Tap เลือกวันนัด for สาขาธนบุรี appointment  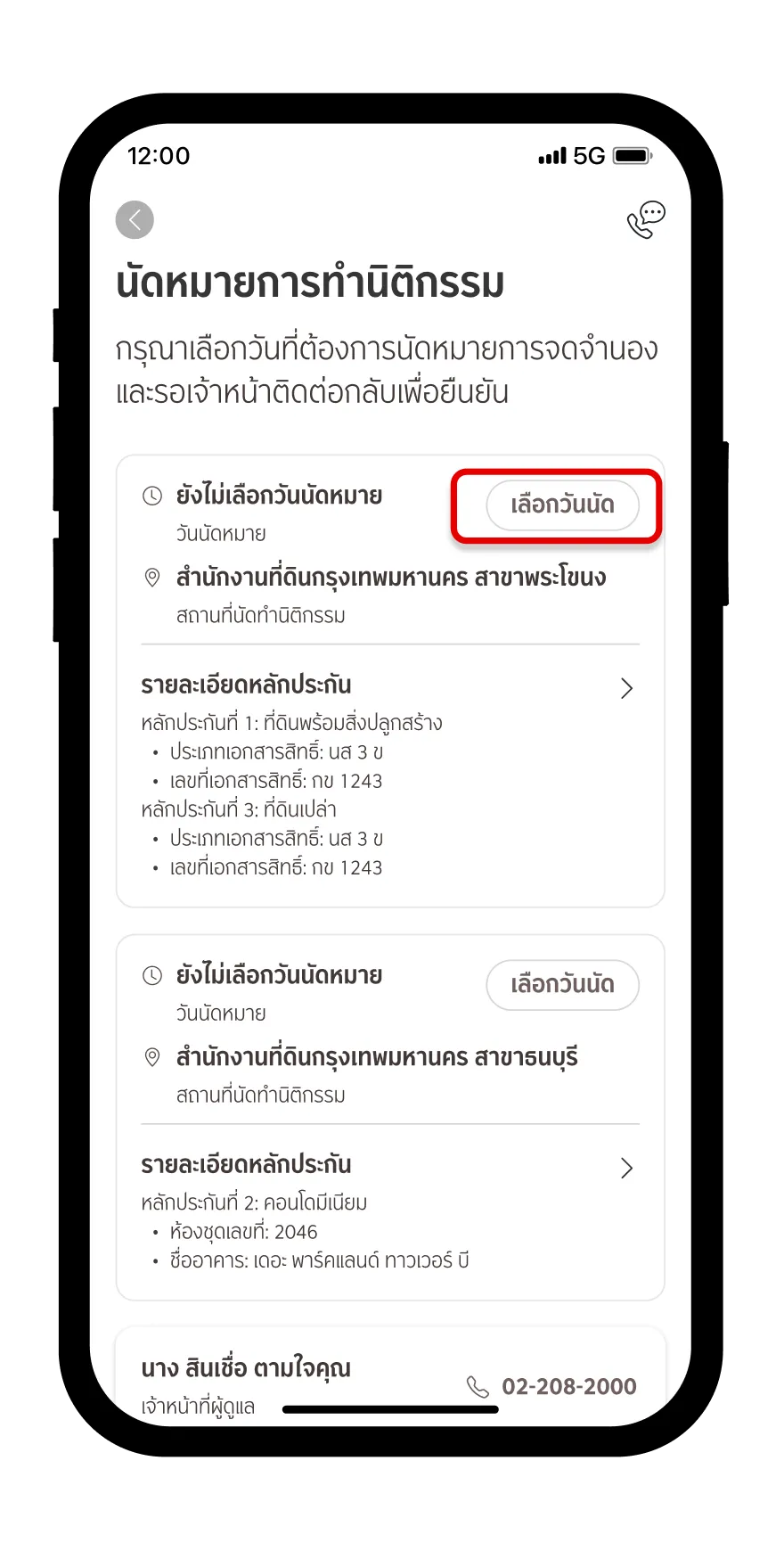[x=562, y=985]
